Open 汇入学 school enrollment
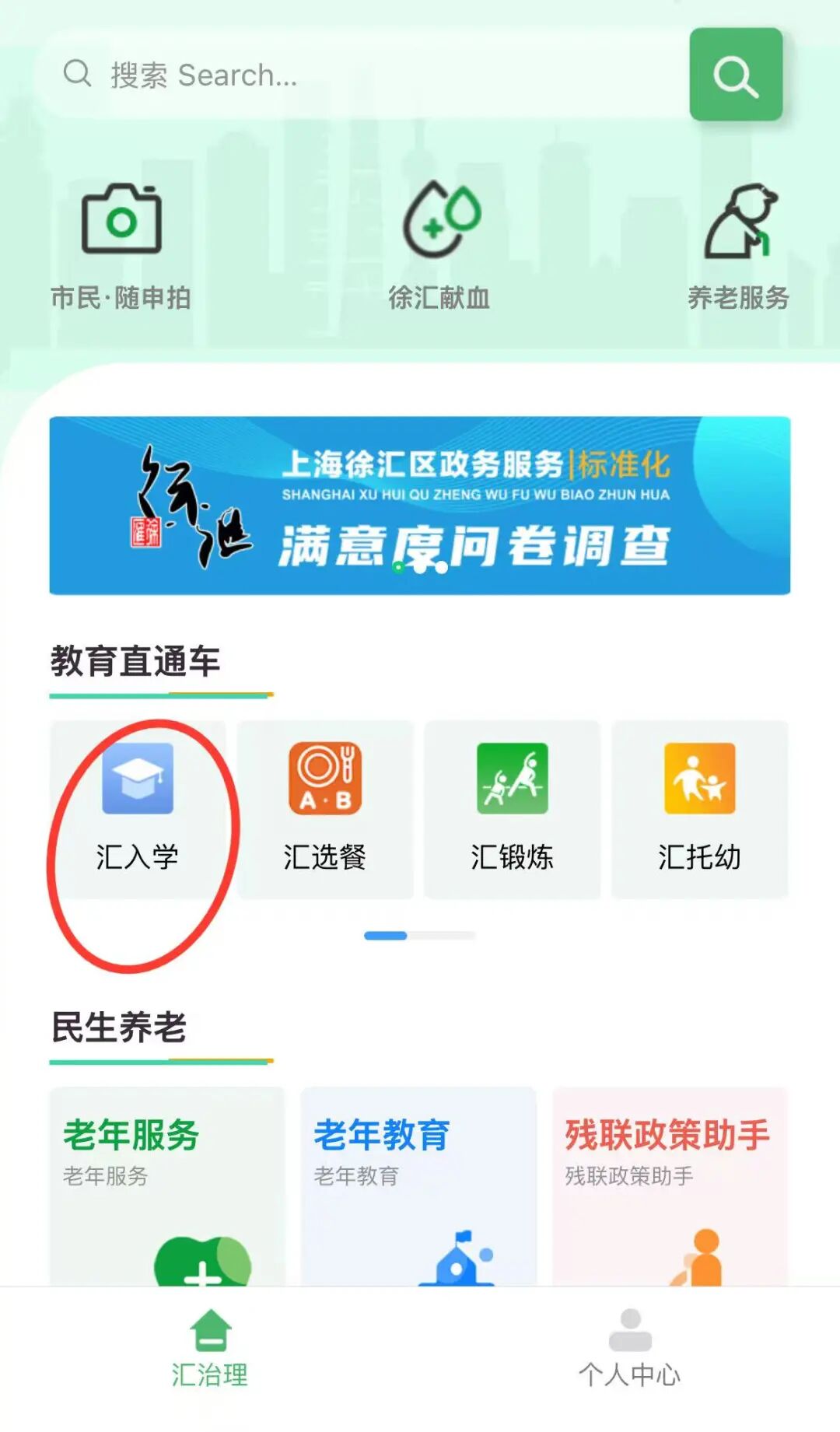This screenshot has width=840, height=1432. pyautogui.click(x=138, y=809)
